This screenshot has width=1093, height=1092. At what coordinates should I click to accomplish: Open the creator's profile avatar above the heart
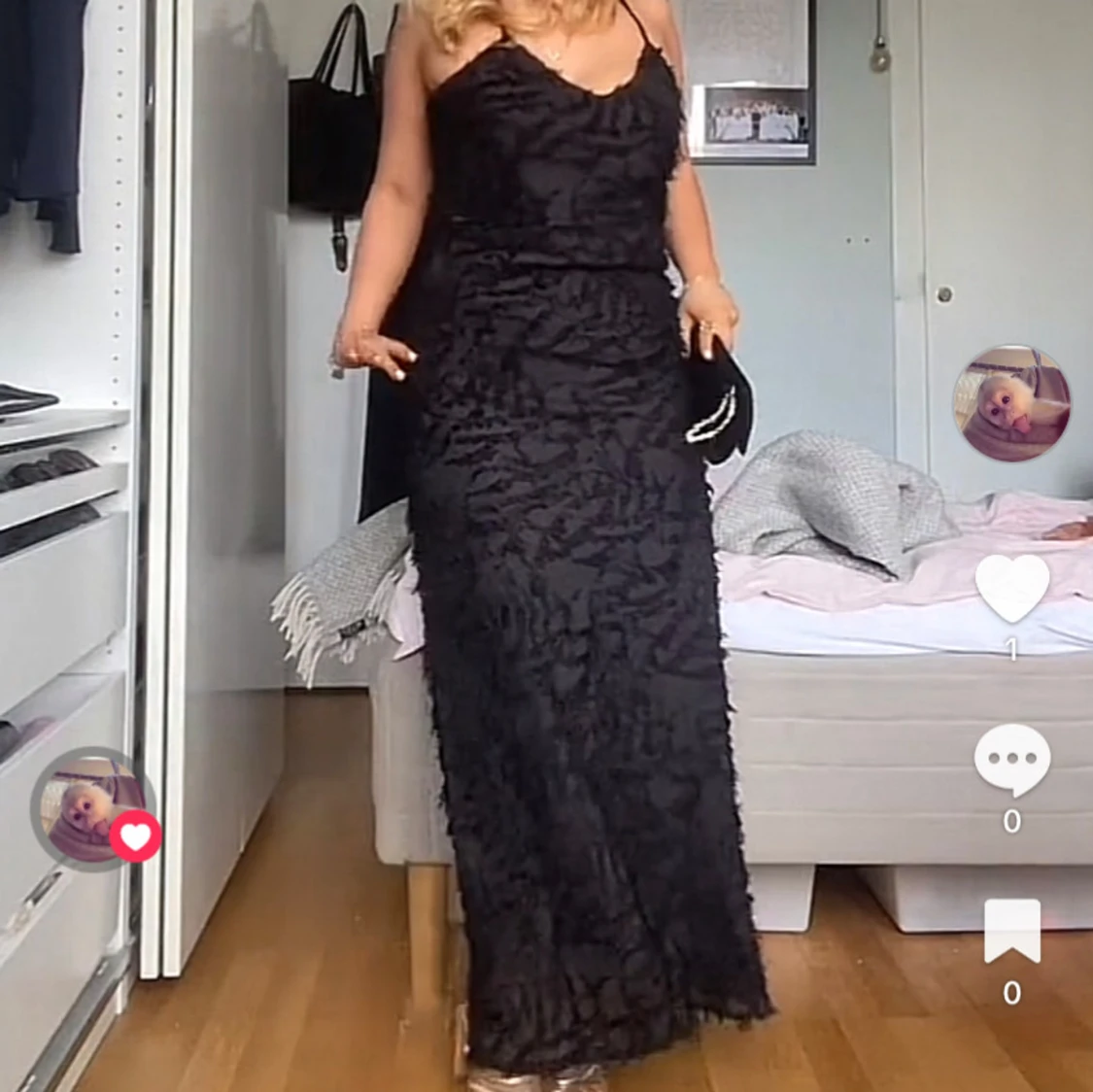click(1010, 403)
